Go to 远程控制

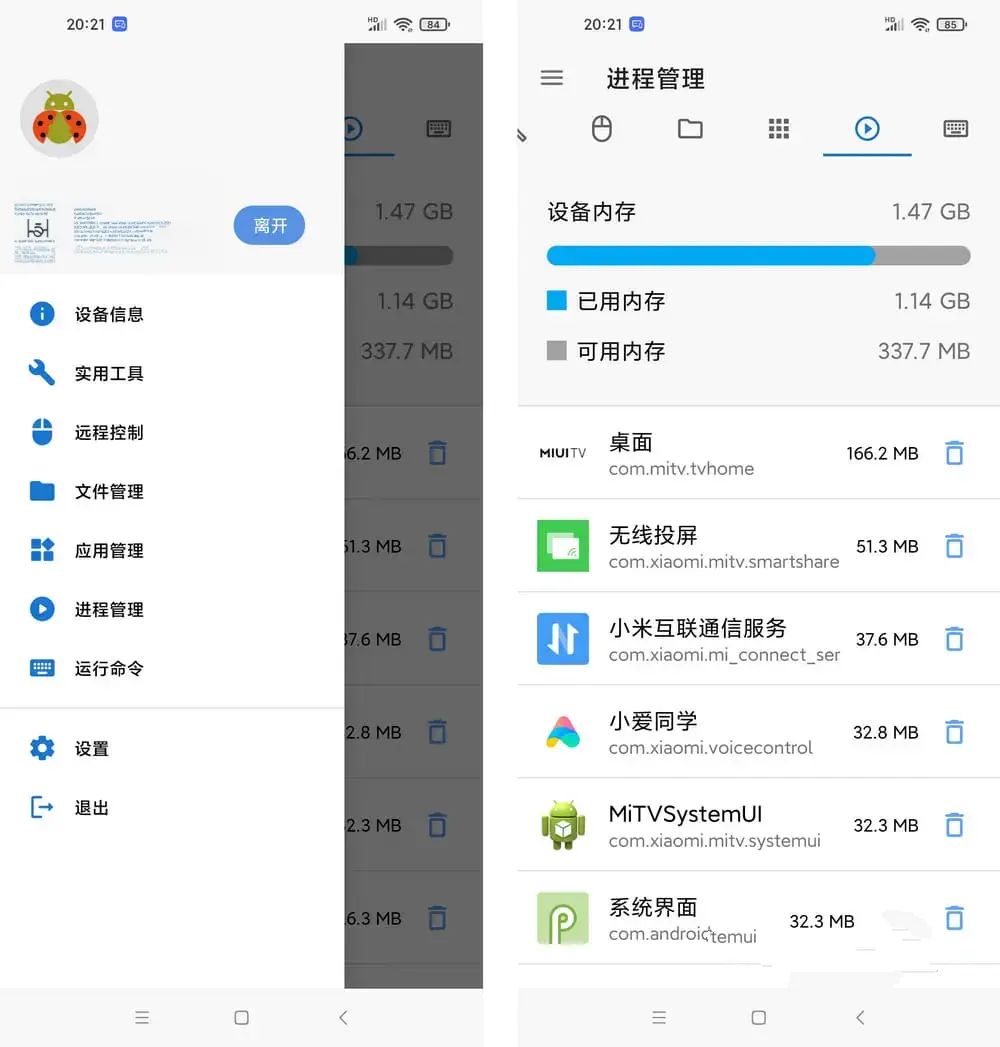(x=108, y=432)
